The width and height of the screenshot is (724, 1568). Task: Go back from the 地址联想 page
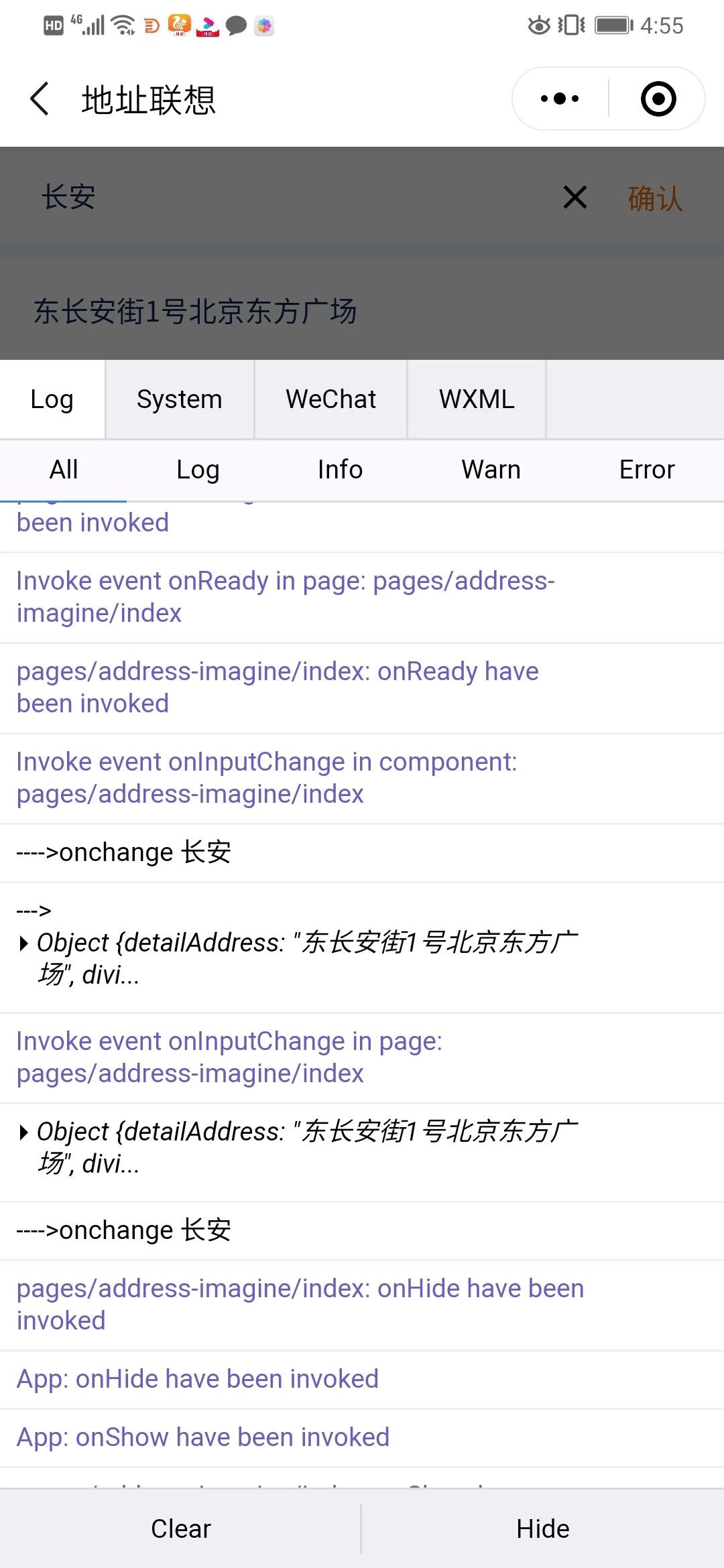pos(40,99)
